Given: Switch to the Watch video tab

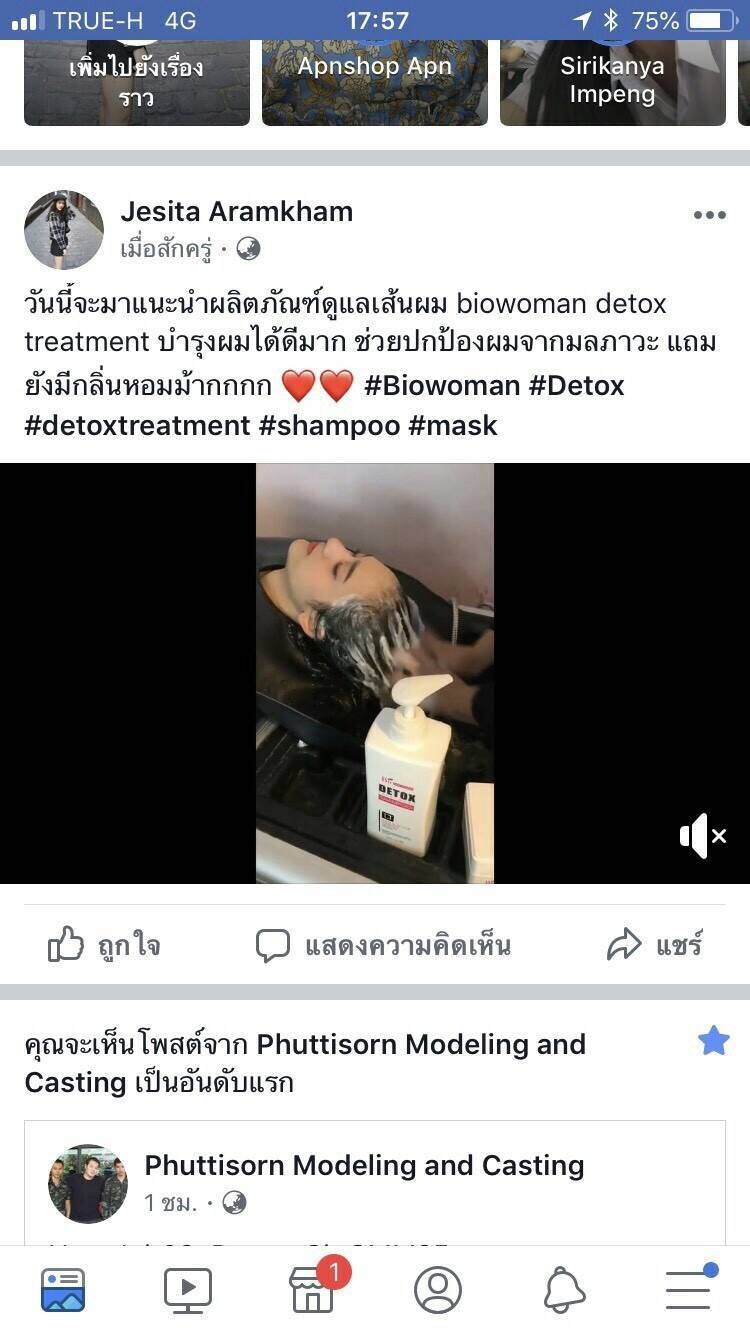Looking at the screenshot, I should pyautogui.click(x=188, y=1289).
